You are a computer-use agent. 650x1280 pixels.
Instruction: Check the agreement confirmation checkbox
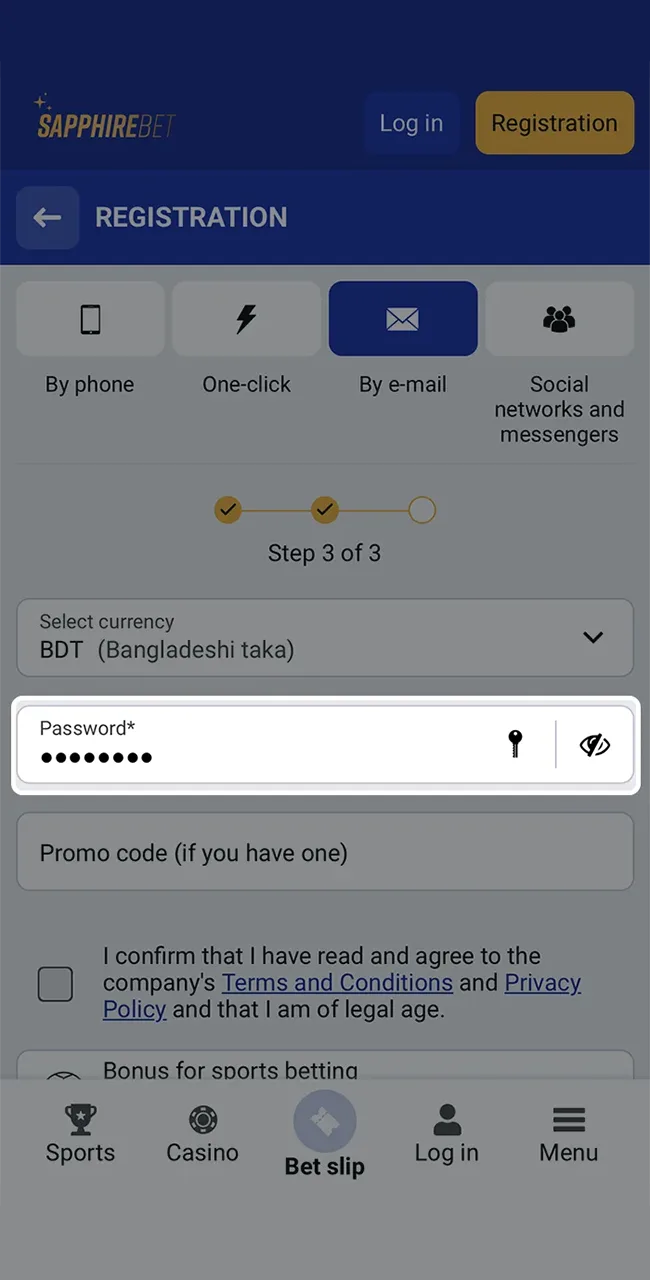click(55, 984)
